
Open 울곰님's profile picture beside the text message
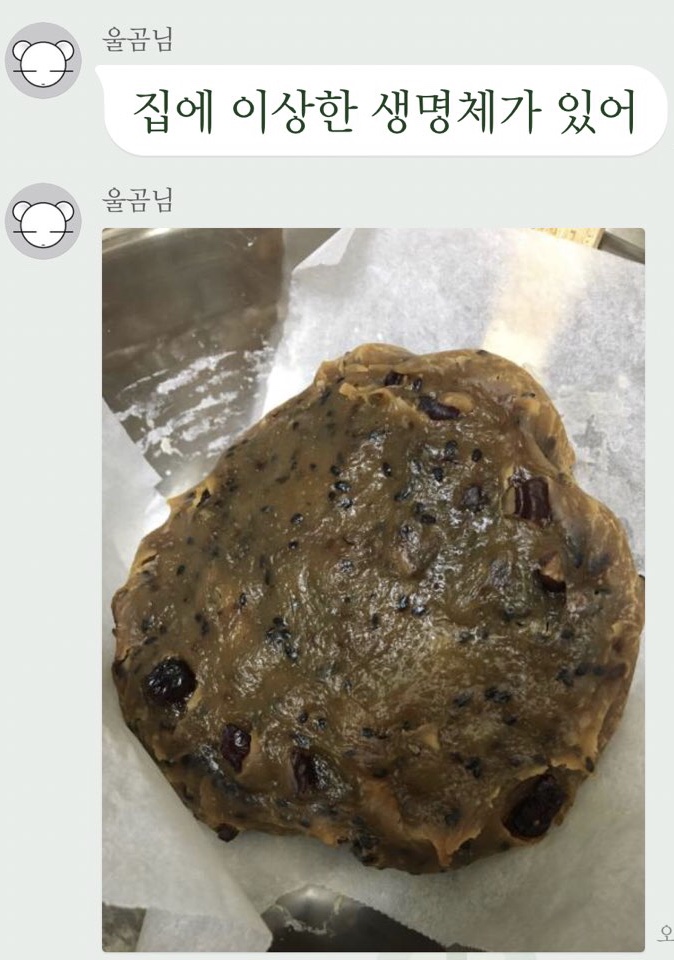pos(43,60)
